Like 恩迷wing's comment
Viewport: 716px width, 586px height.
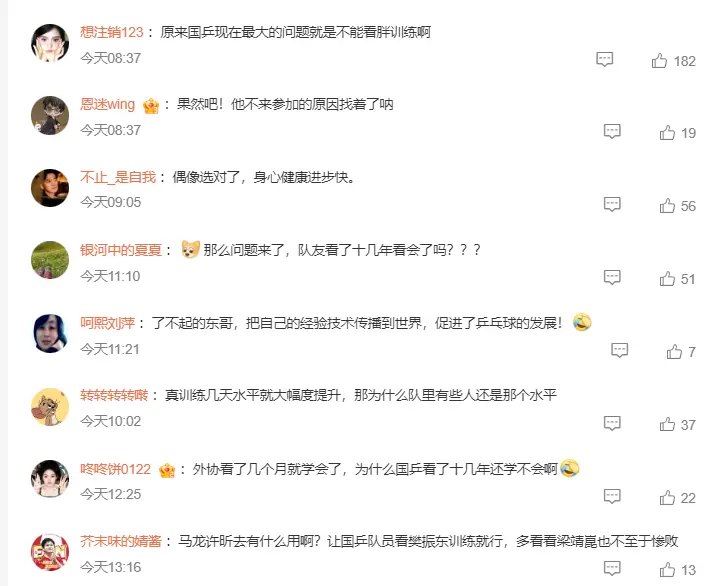point(667,133)
